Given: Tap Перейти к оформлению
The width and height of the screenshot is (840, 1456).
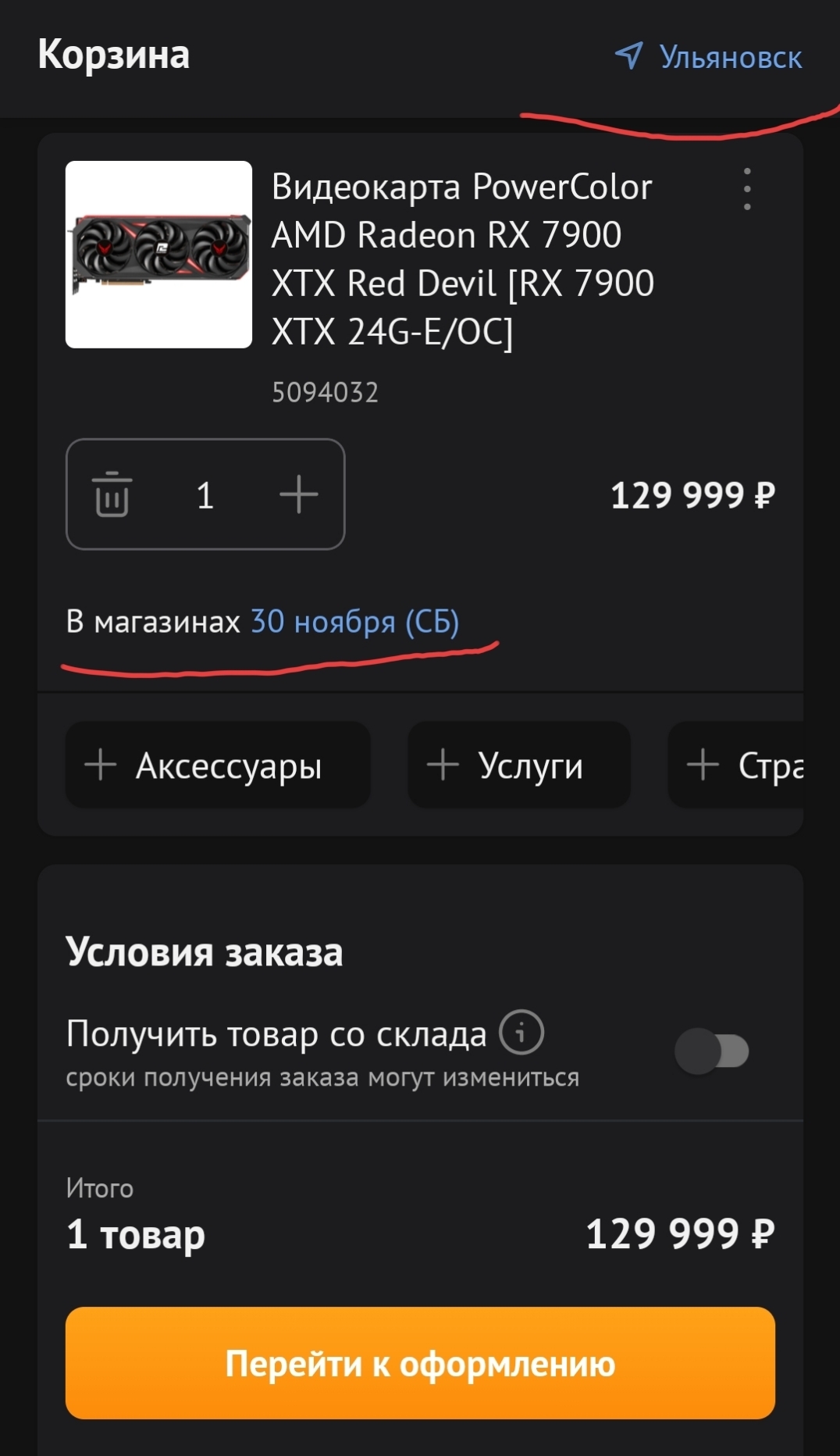Looking at the screenshot, I should 420,1363.
